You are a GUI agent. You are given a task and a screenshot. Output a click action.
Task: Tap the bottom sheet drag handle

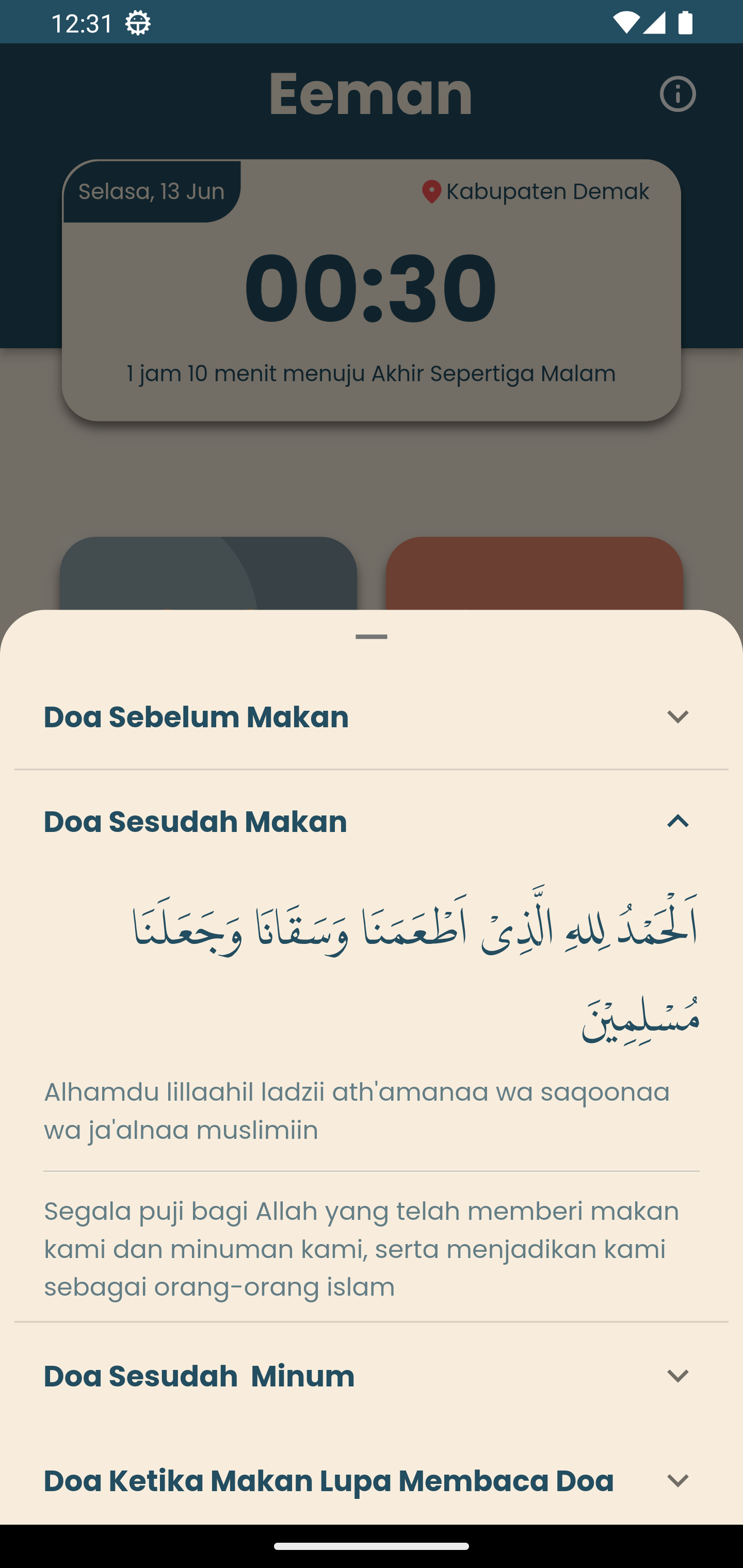click(x=372, y=636)
